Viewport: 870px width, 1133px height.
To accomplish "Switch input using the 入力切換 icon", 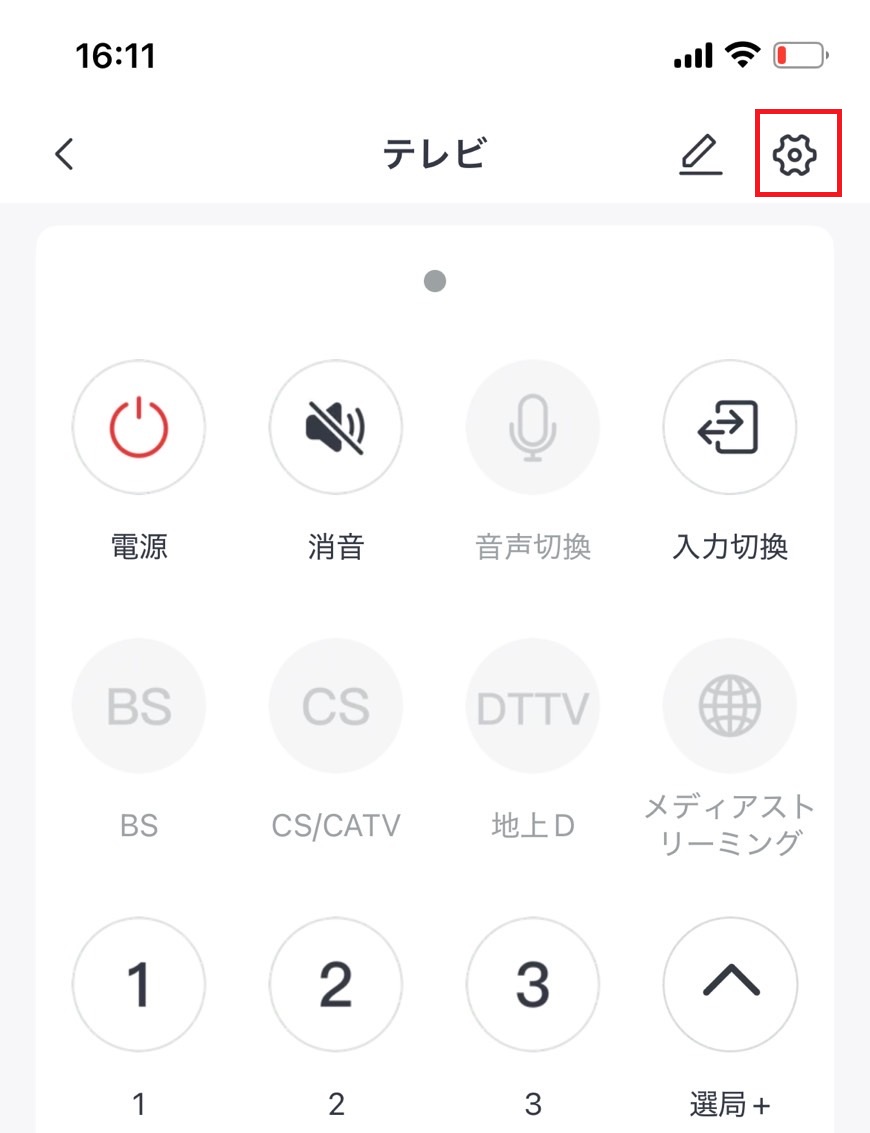I will coord(730,427).
